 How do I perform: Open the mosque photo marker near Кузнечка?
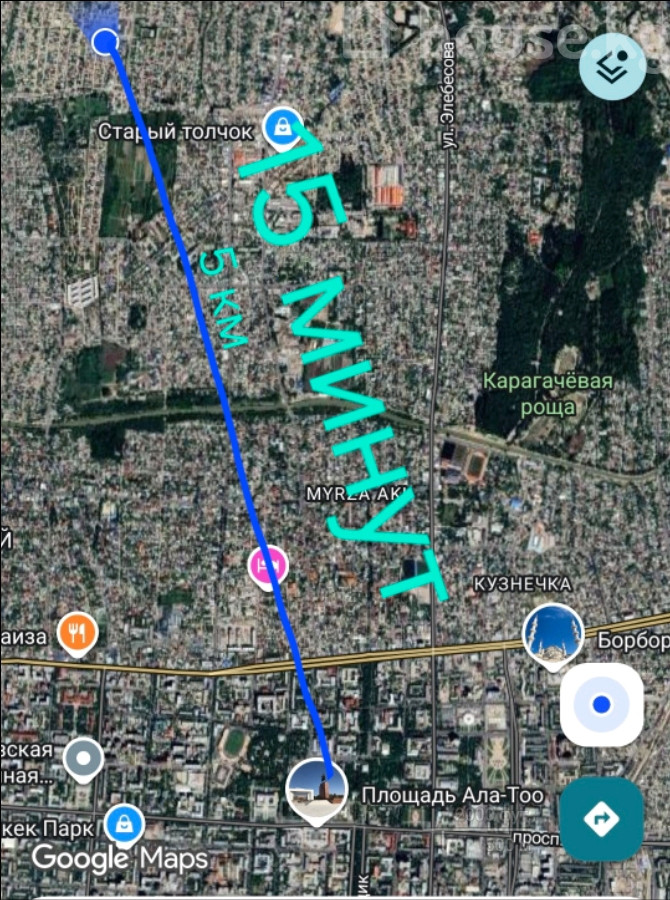pyautogui.click(x=554, y=633)
